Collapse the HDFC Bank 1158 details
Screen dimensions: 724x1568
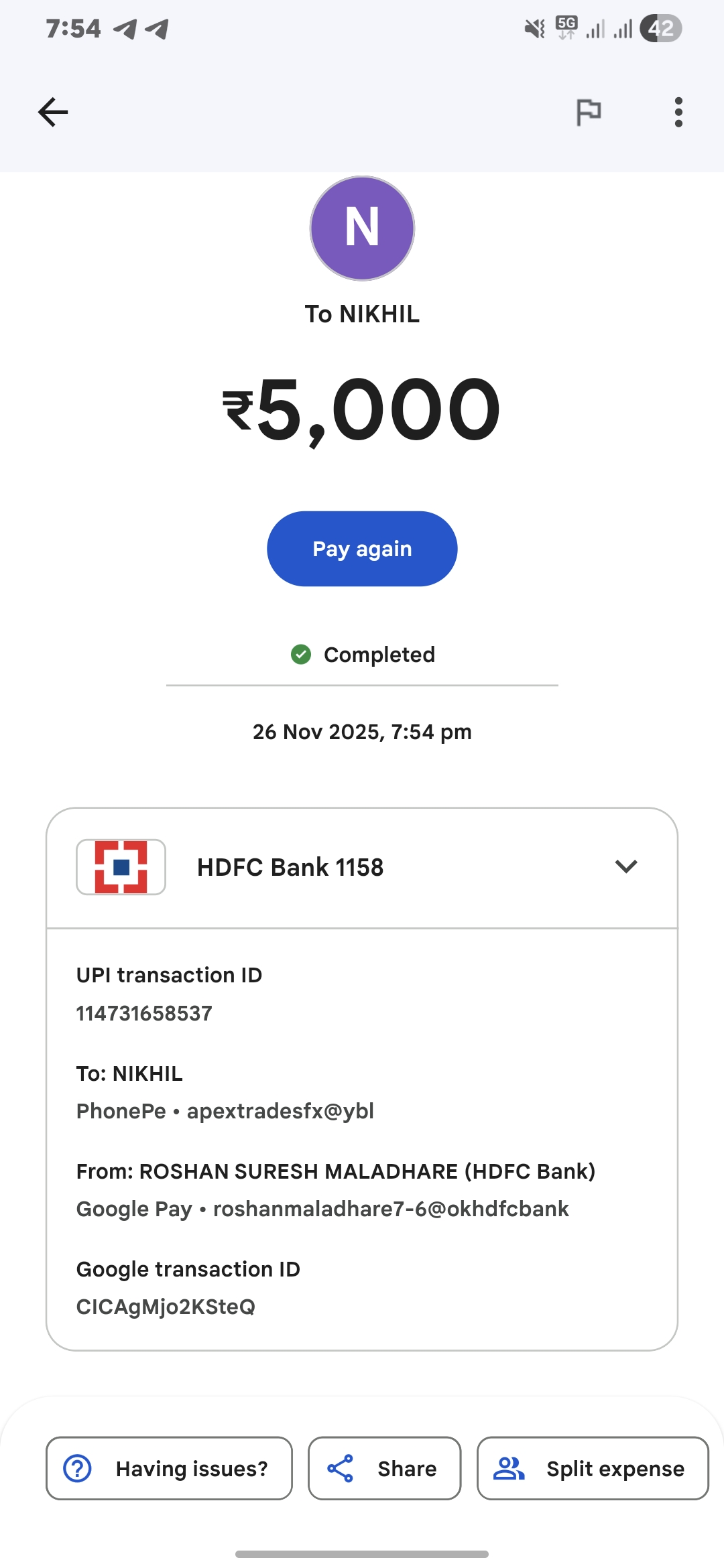click(x=625, y=866)
